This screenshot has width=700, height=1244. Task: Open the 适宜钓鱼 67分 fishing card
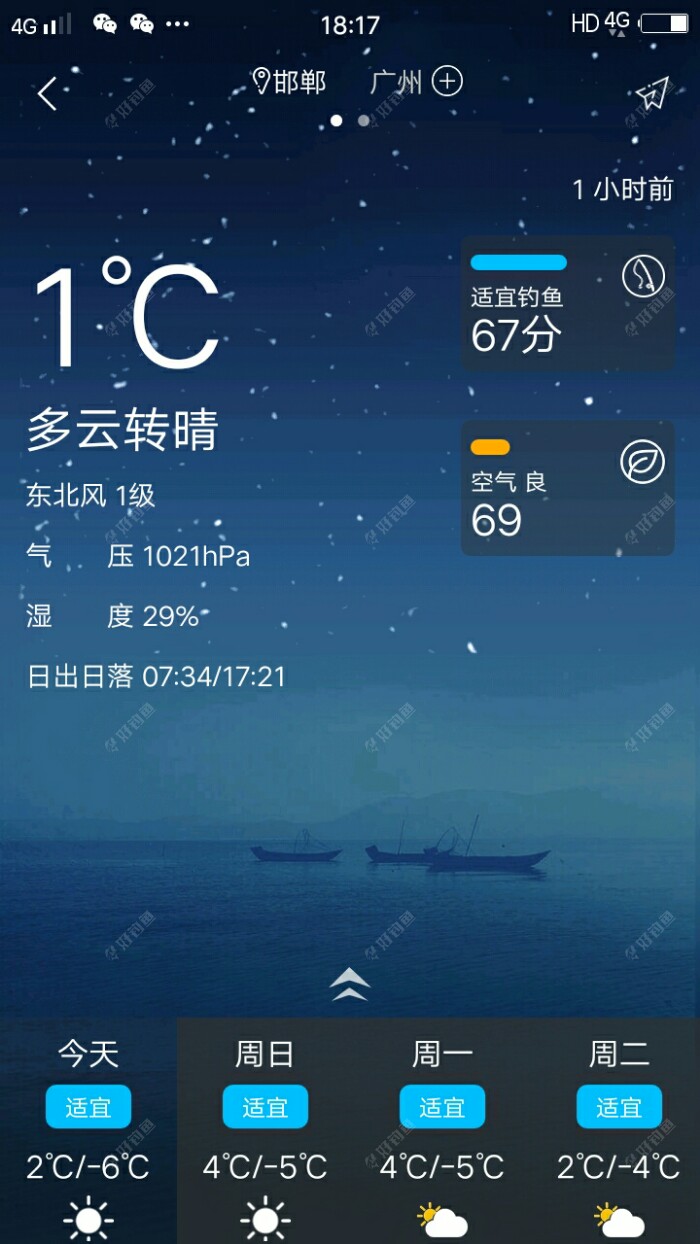tap(567, 304)
